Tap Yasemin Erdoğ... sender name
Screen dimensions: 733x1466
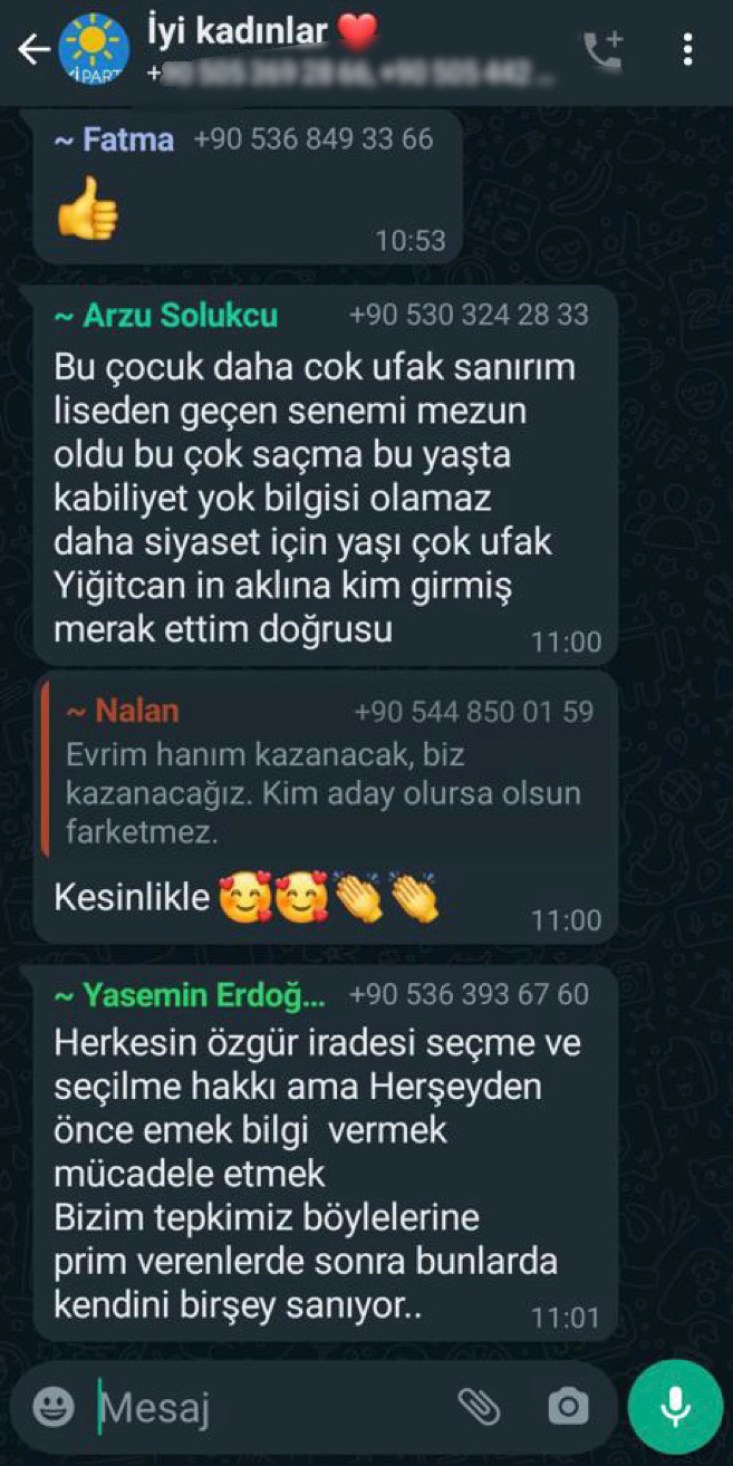pos(189,995)
